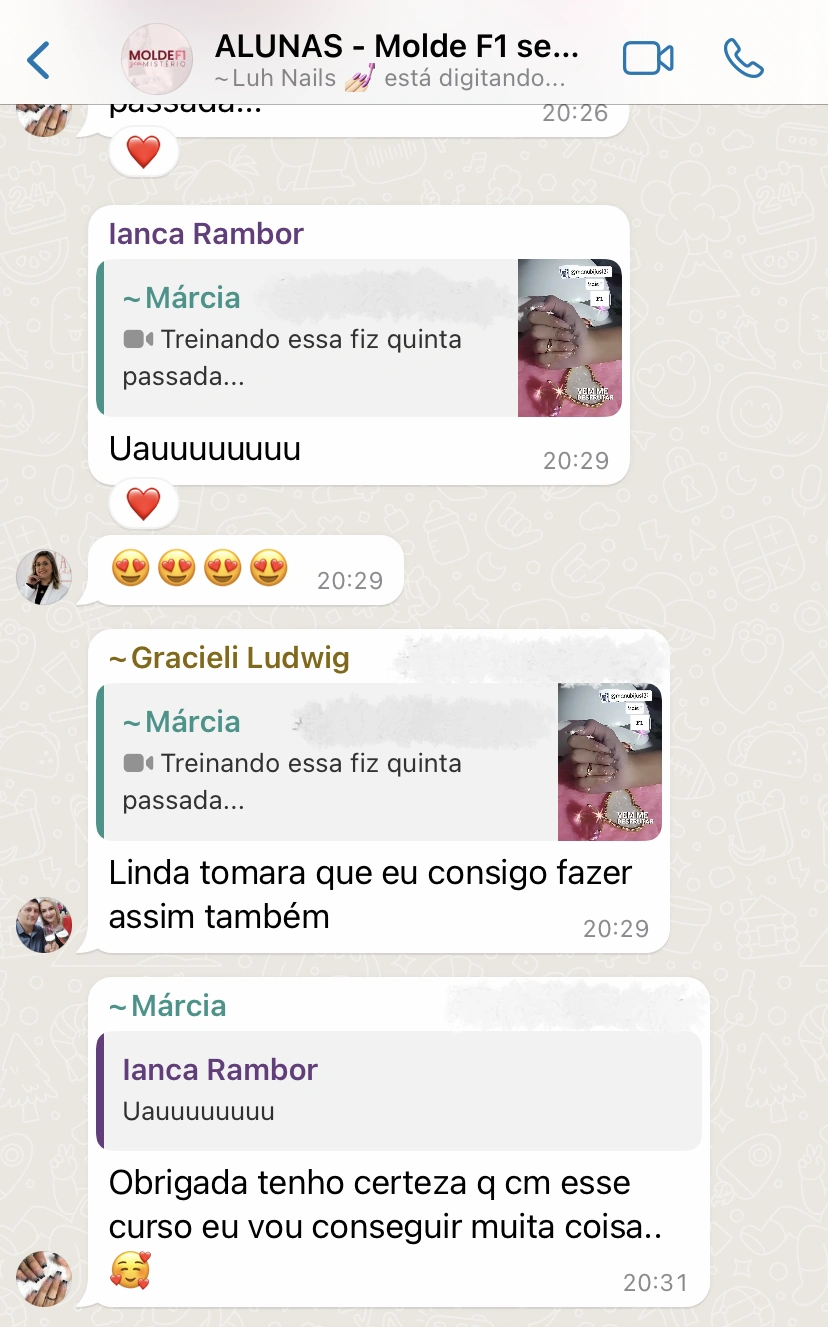828x1327 pixels.
Task: Tap the Ianca Rambor sender name
Action: click(206, 234)
